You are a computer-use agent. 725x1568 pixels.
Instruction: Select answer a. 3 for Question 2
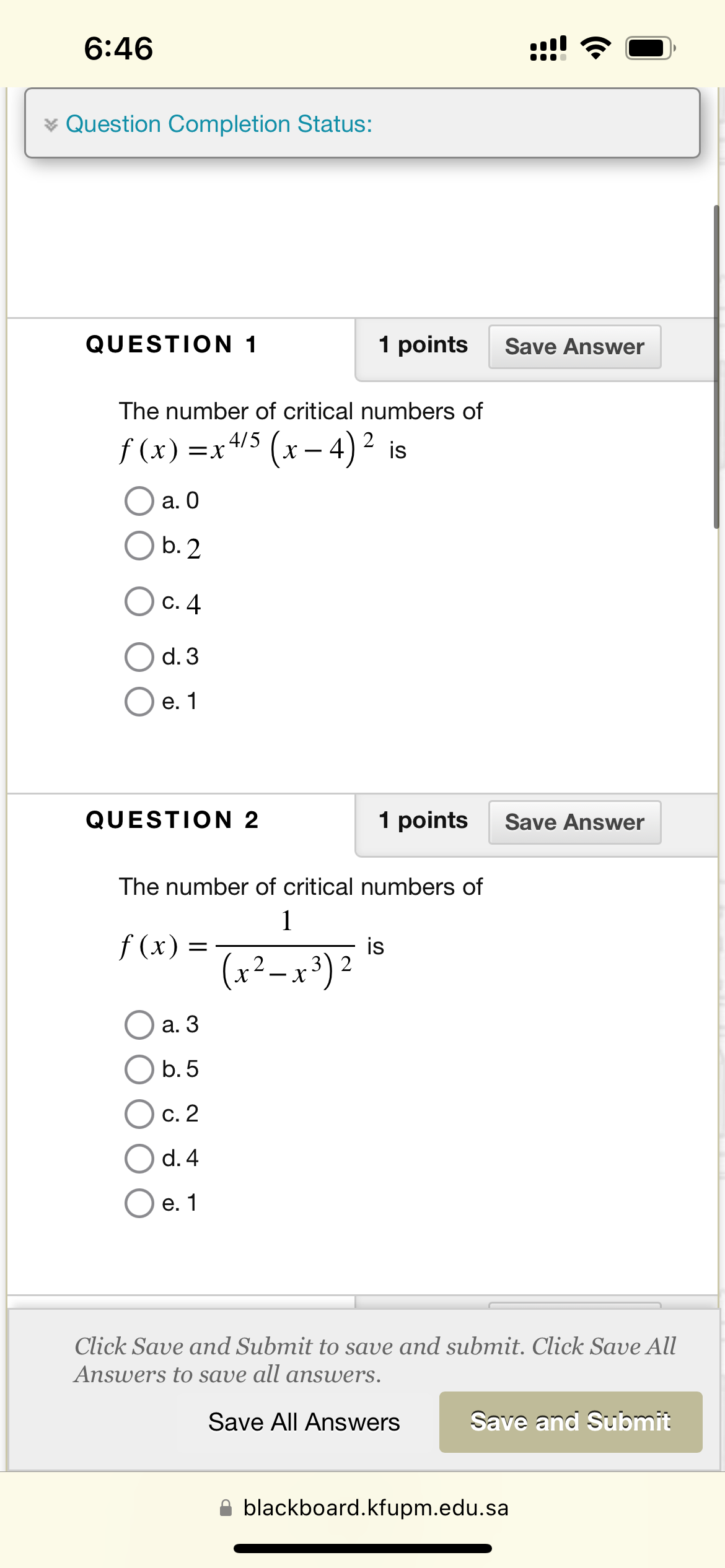click(139, 1025)
